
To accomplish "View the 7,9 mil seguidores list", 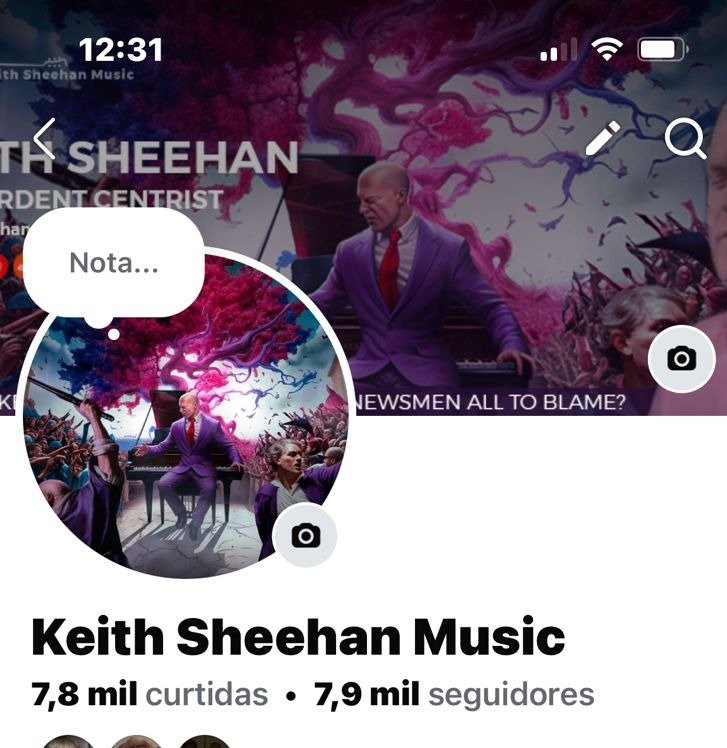I will tap(454, 694).
